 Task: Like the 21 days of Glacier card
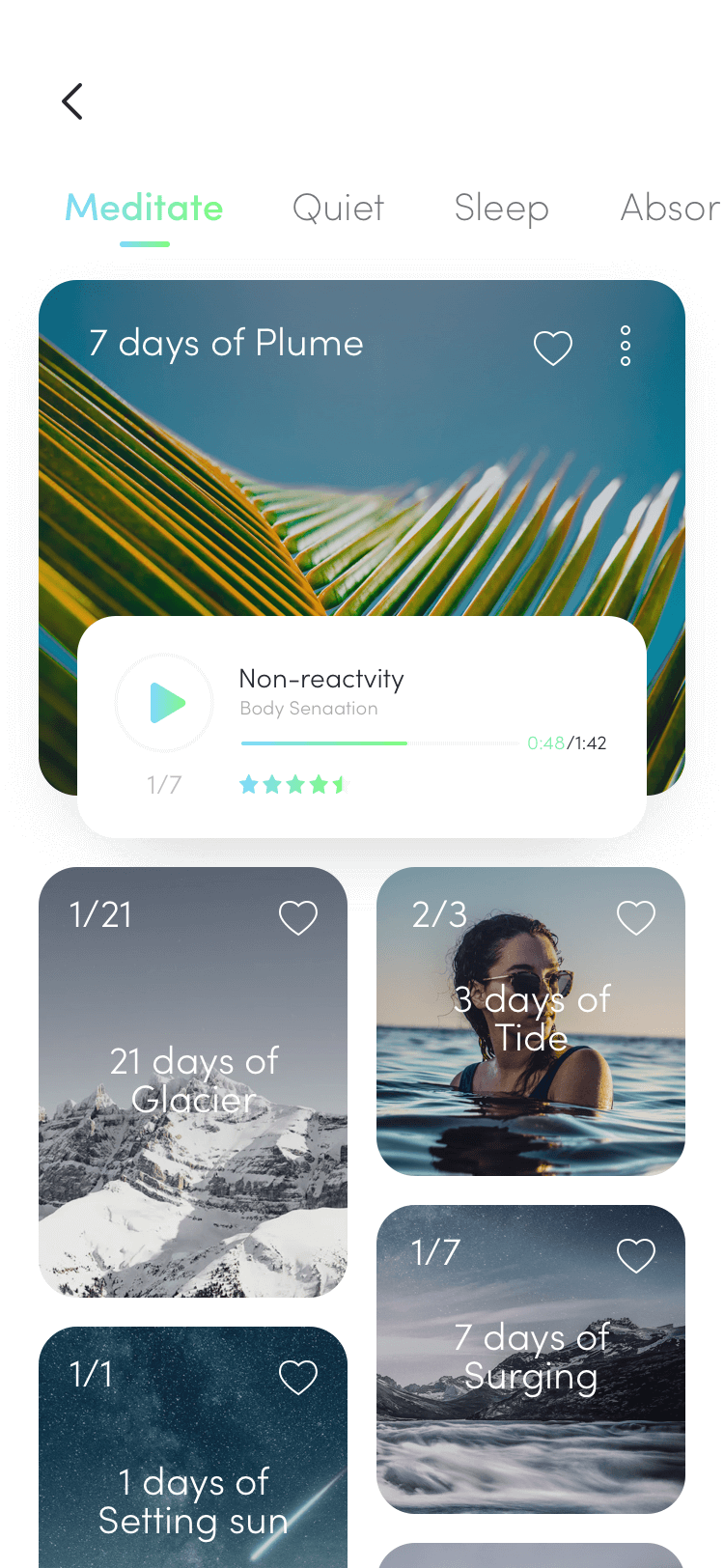pos(298,917)
